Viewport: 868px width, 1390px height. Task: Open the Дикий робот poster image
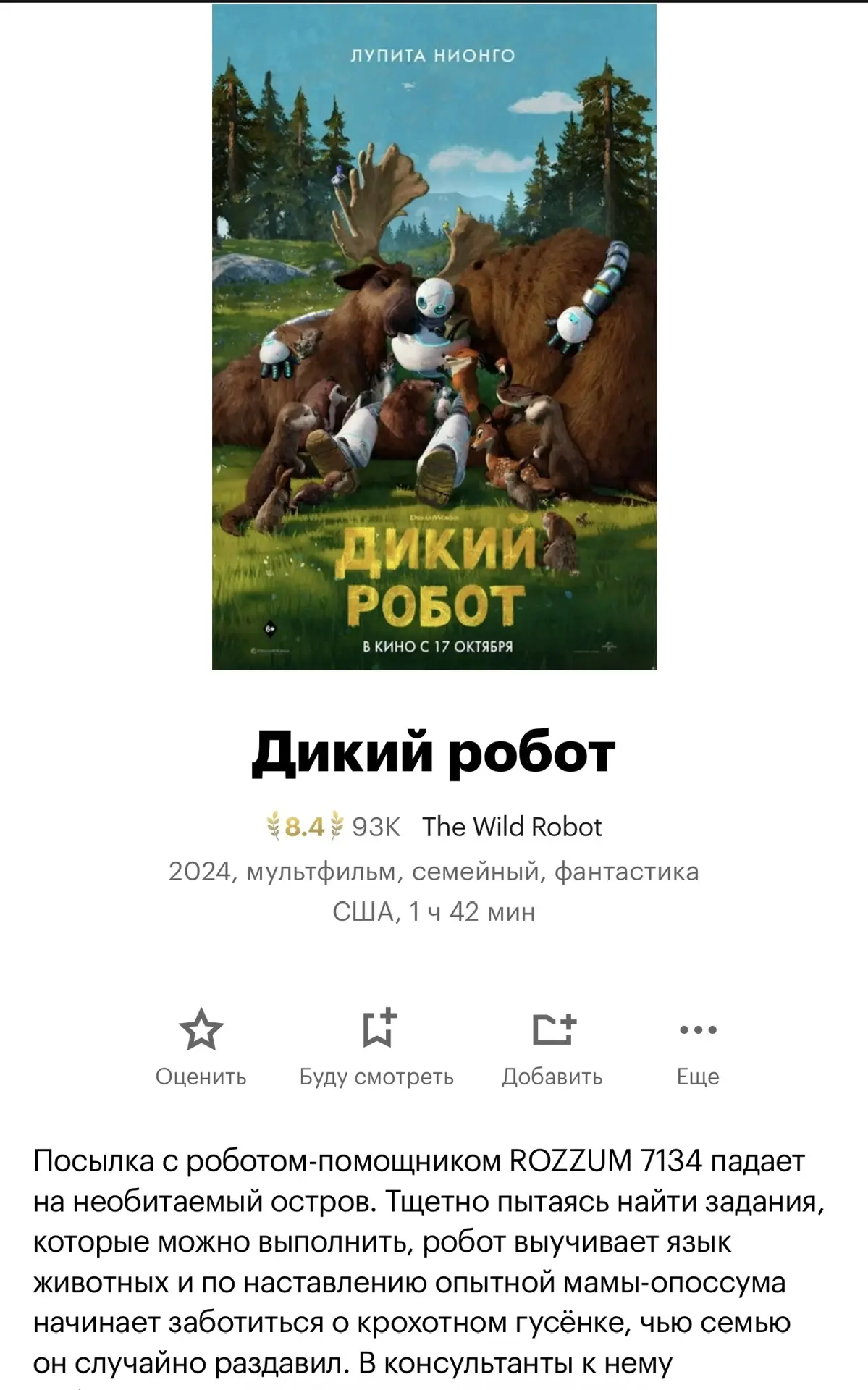coord(434,337)
